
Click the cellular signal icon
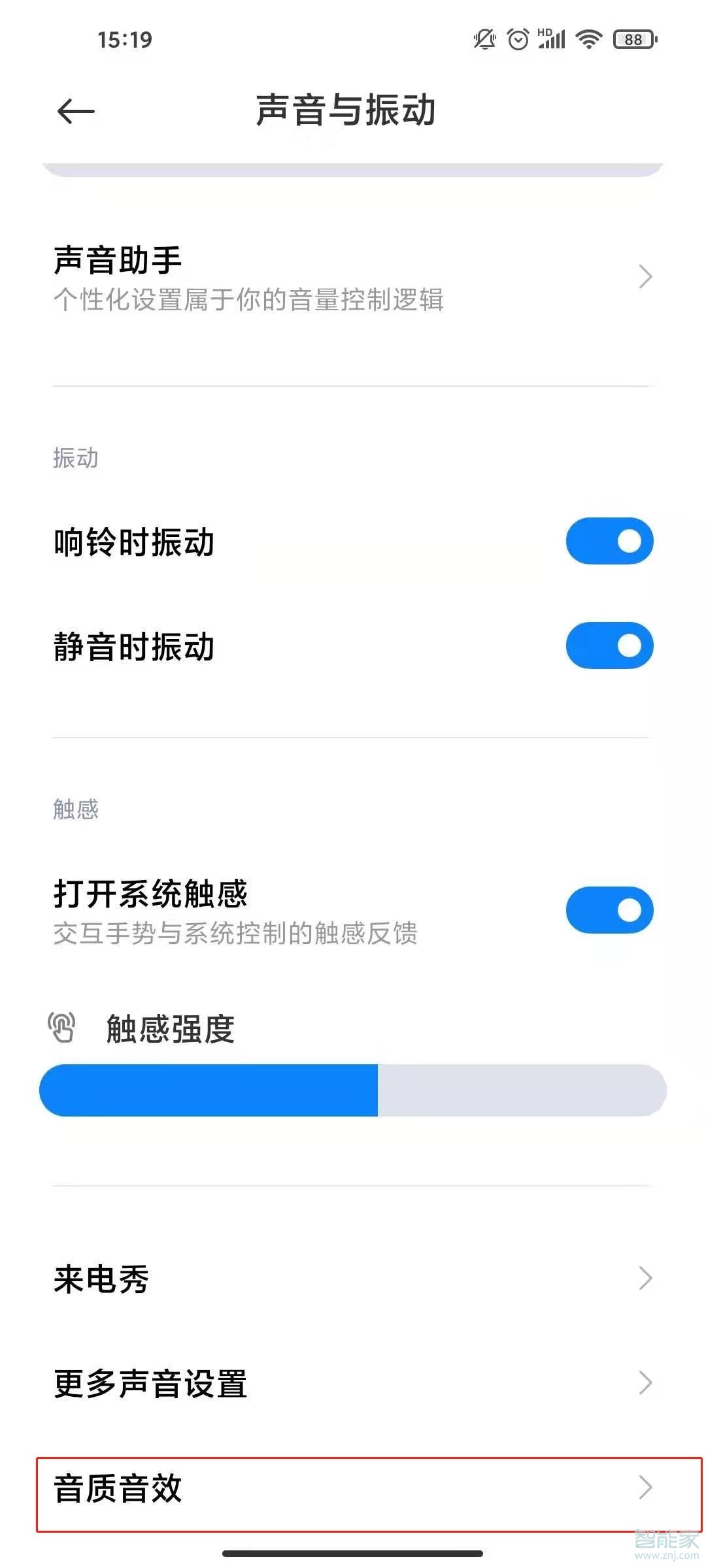point(552,42)
